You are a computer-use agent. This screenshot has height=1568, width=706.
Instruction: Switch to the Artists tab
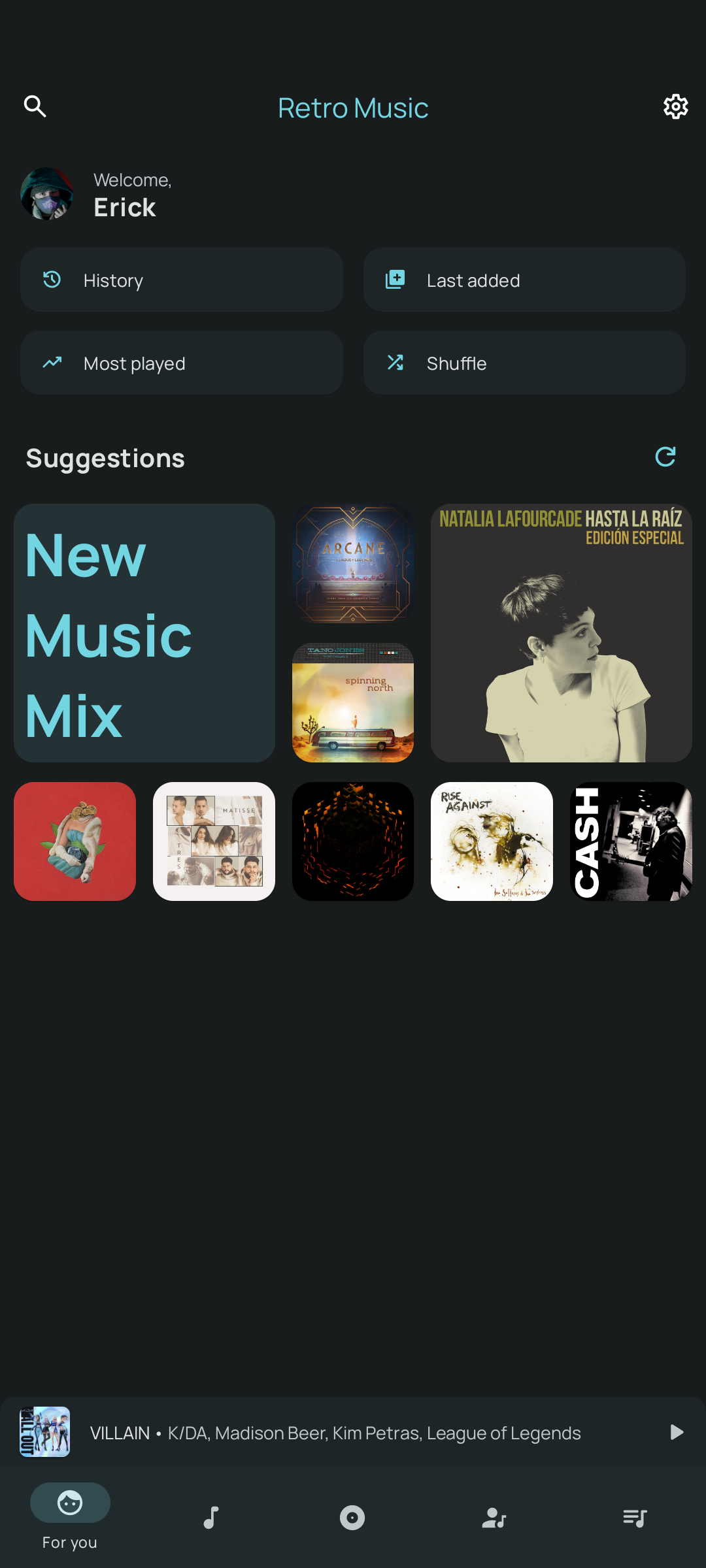494,1517
